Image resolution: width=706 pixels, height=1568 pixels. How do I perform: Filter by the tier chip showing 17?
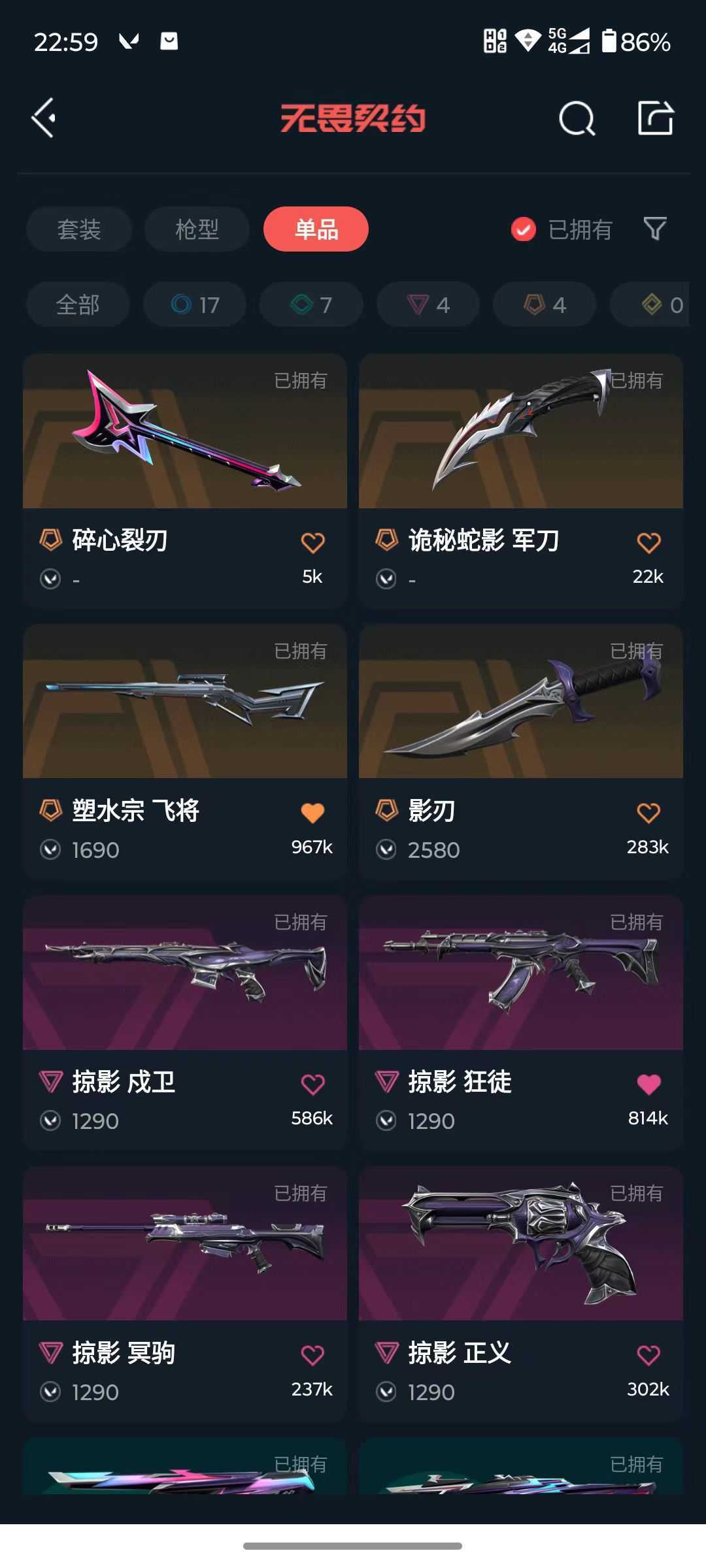(195, 304)
